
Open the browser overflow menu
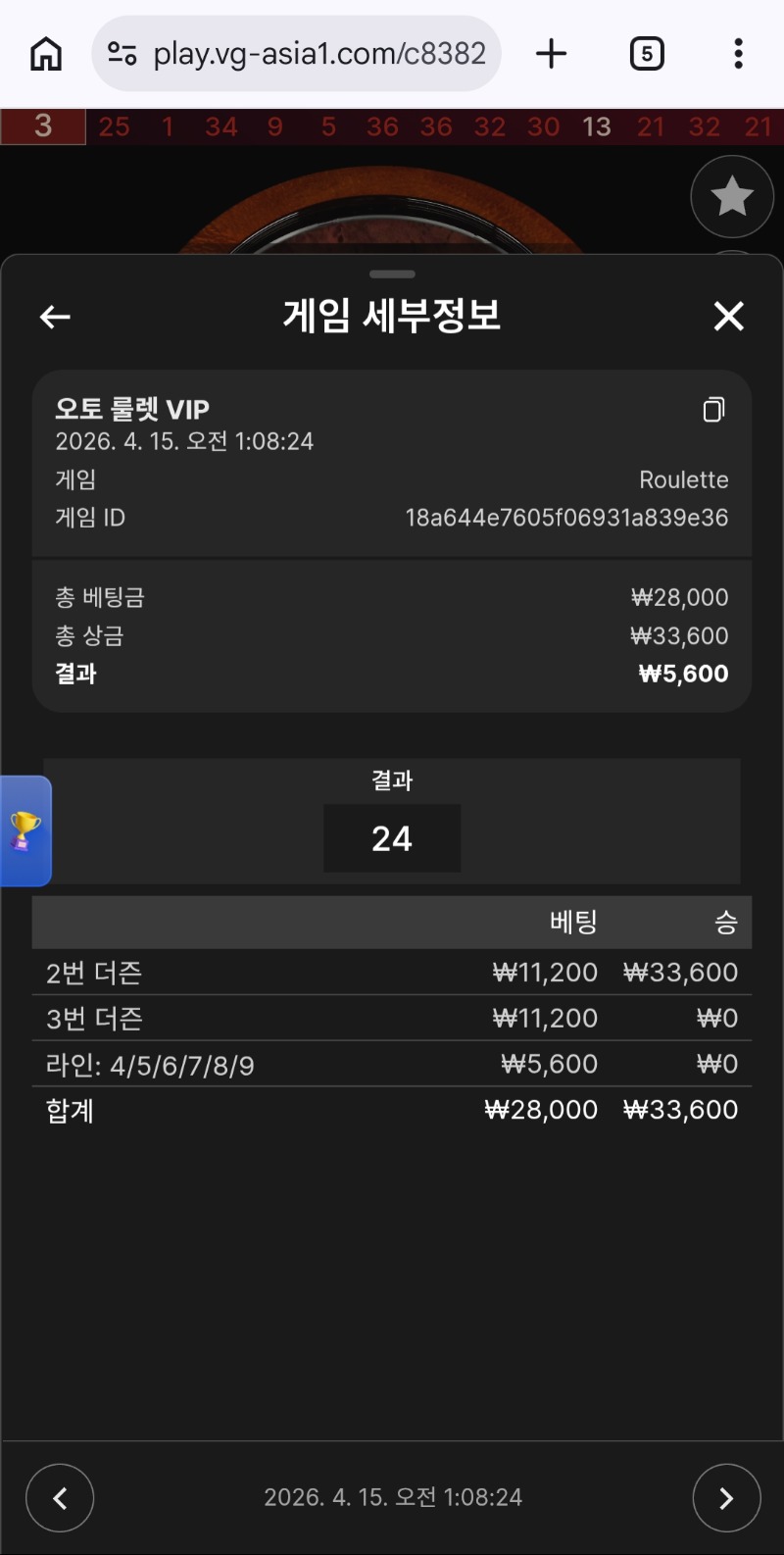pyautogui.click(x=738, y=54)
